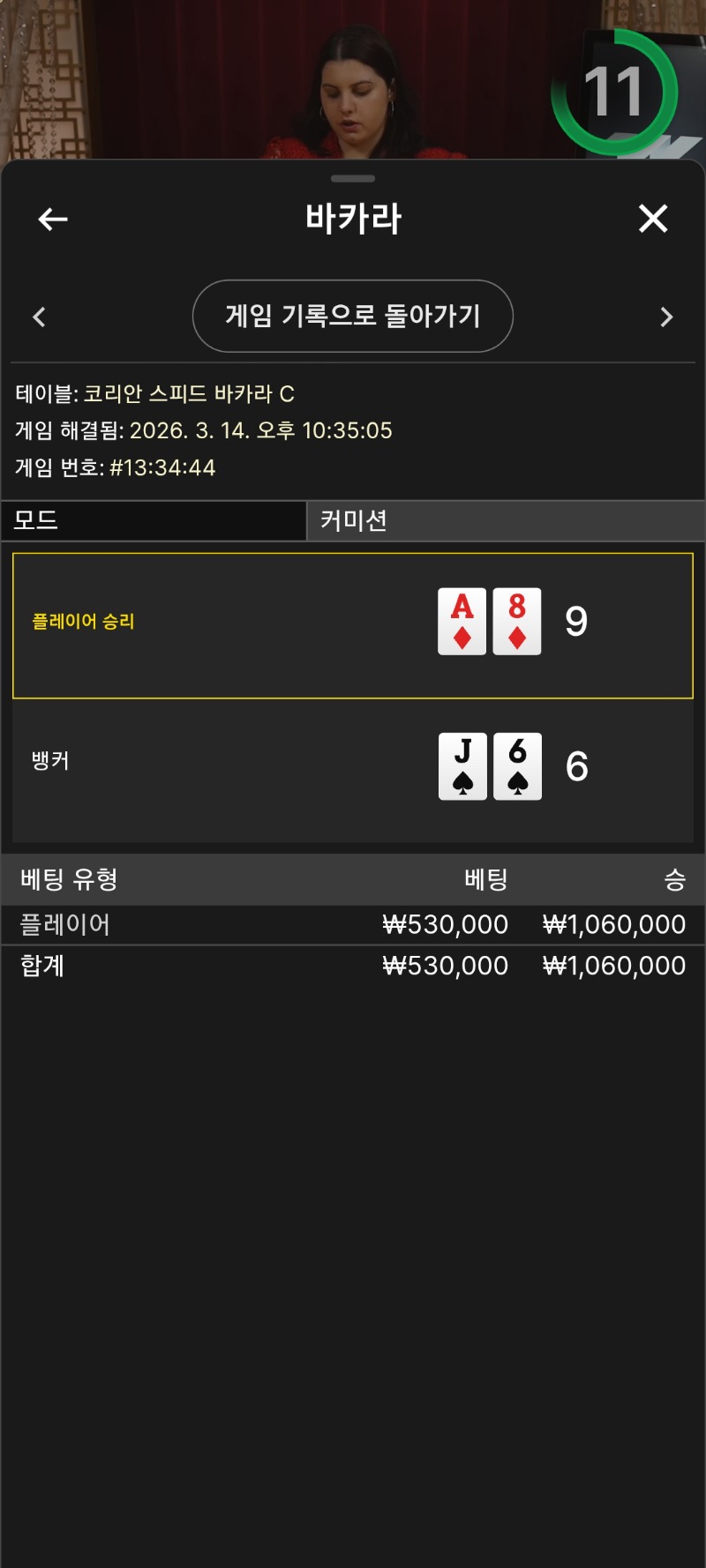Close the 바카라 game detail panel
This screenshot has width=706, height=1568.
click(653, 219)
